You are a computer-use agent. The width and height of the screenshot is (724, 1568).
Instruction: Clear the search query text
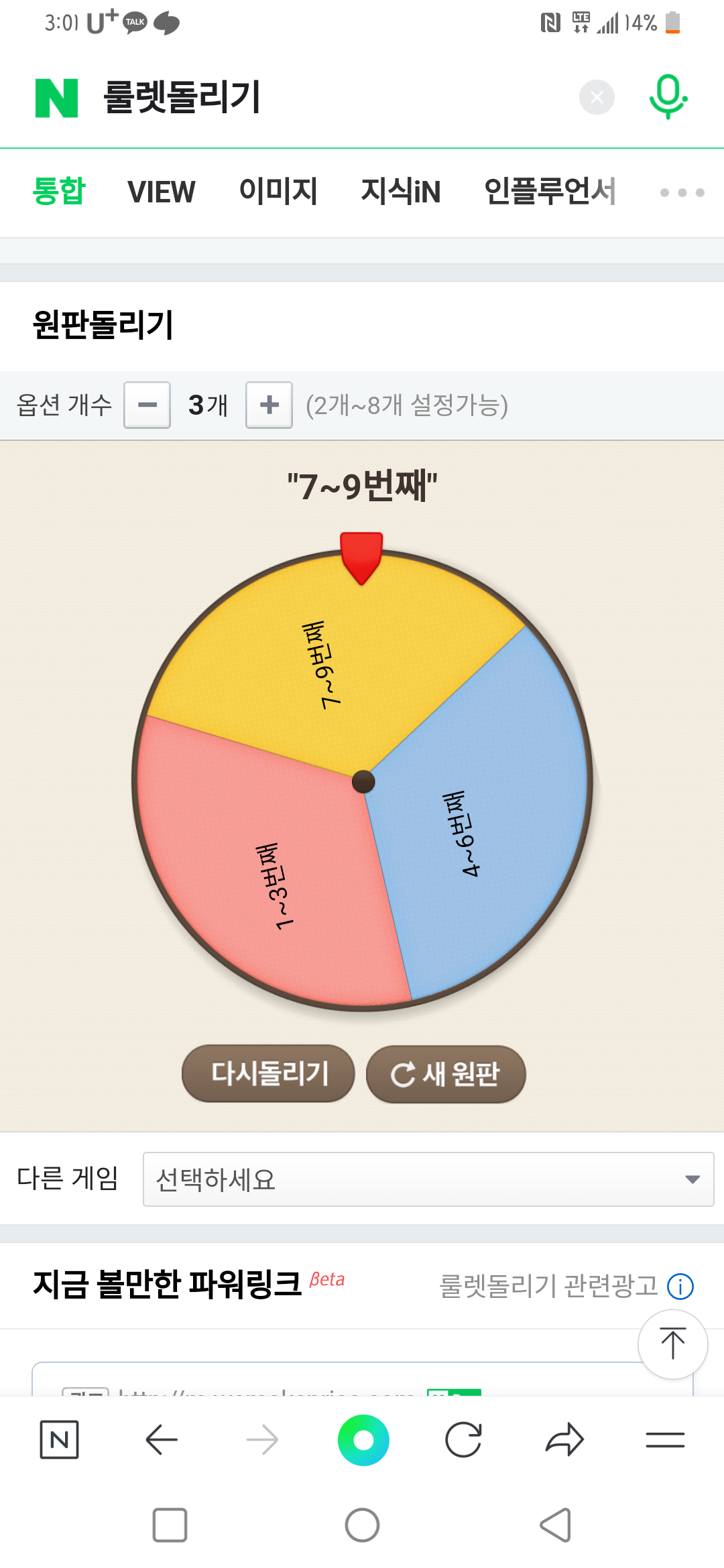coord(597,98)
